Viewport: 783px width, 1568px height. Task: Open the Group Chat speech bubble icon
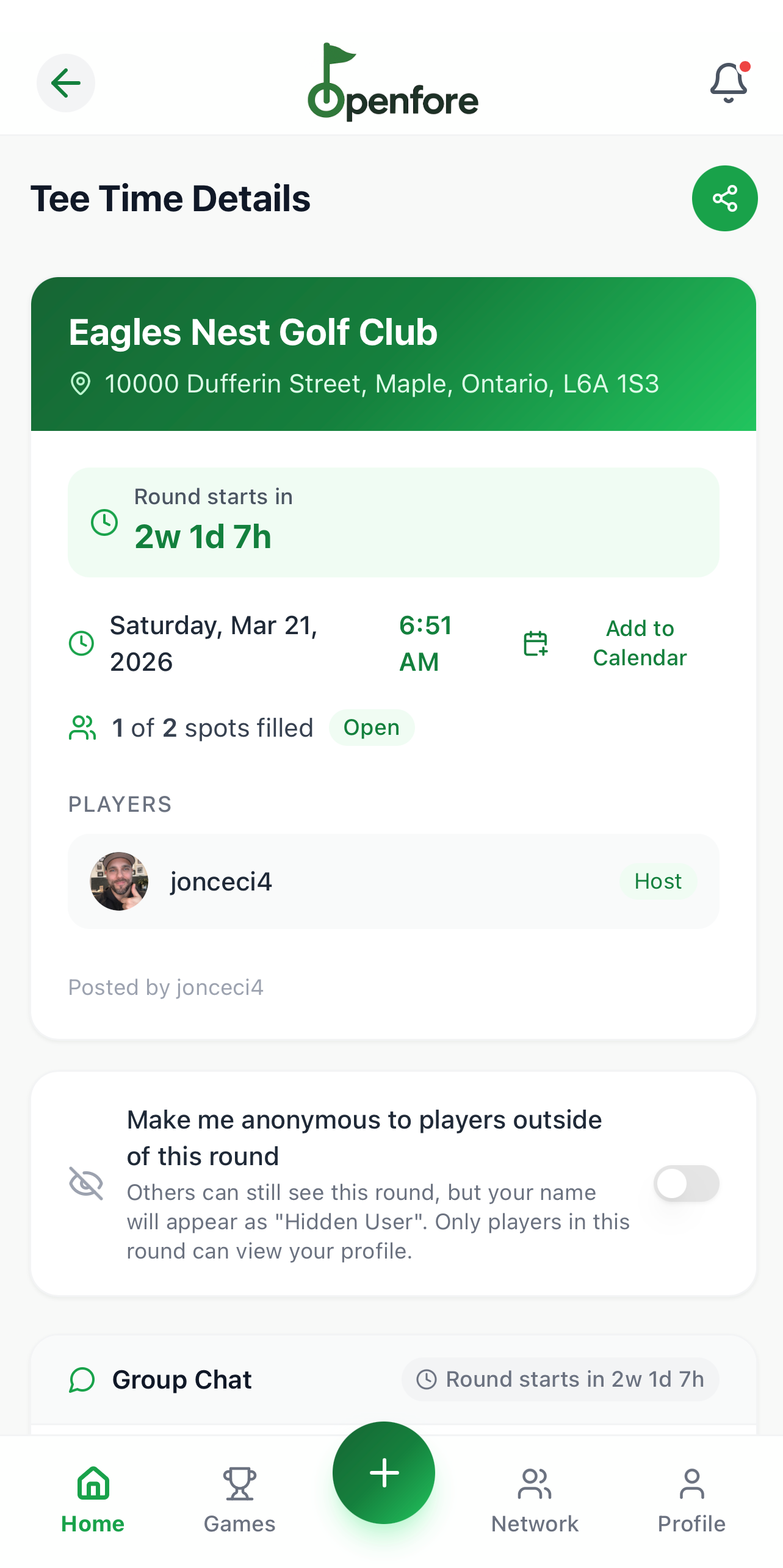[x=82, y=1379]
